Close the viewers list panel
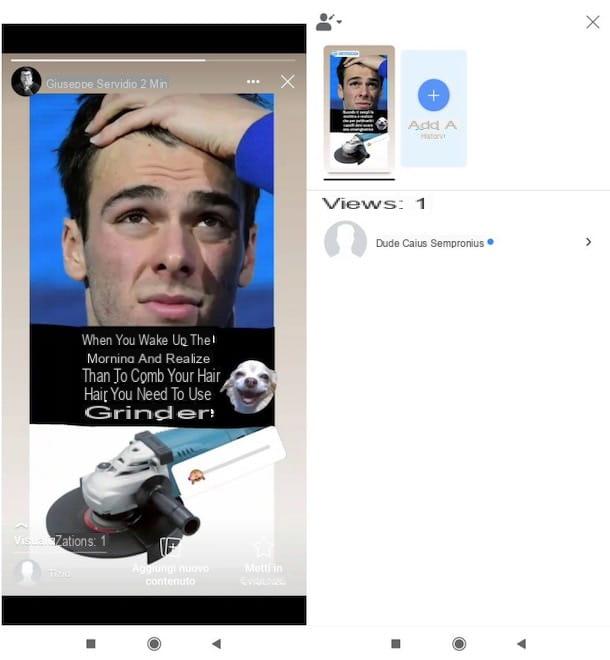Image resolution: width=610 pixels, height=660 pixels. (592, 21)
